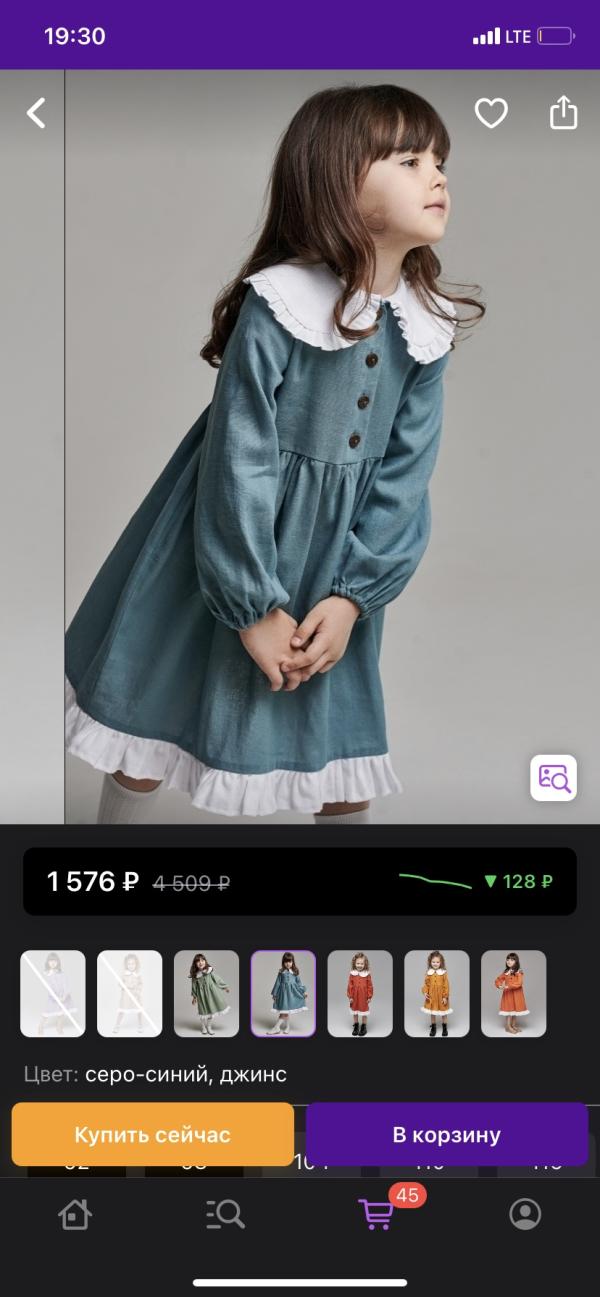Add the dress with В корзину
The image size is (600, 1297).
(x=446, y=1135)
